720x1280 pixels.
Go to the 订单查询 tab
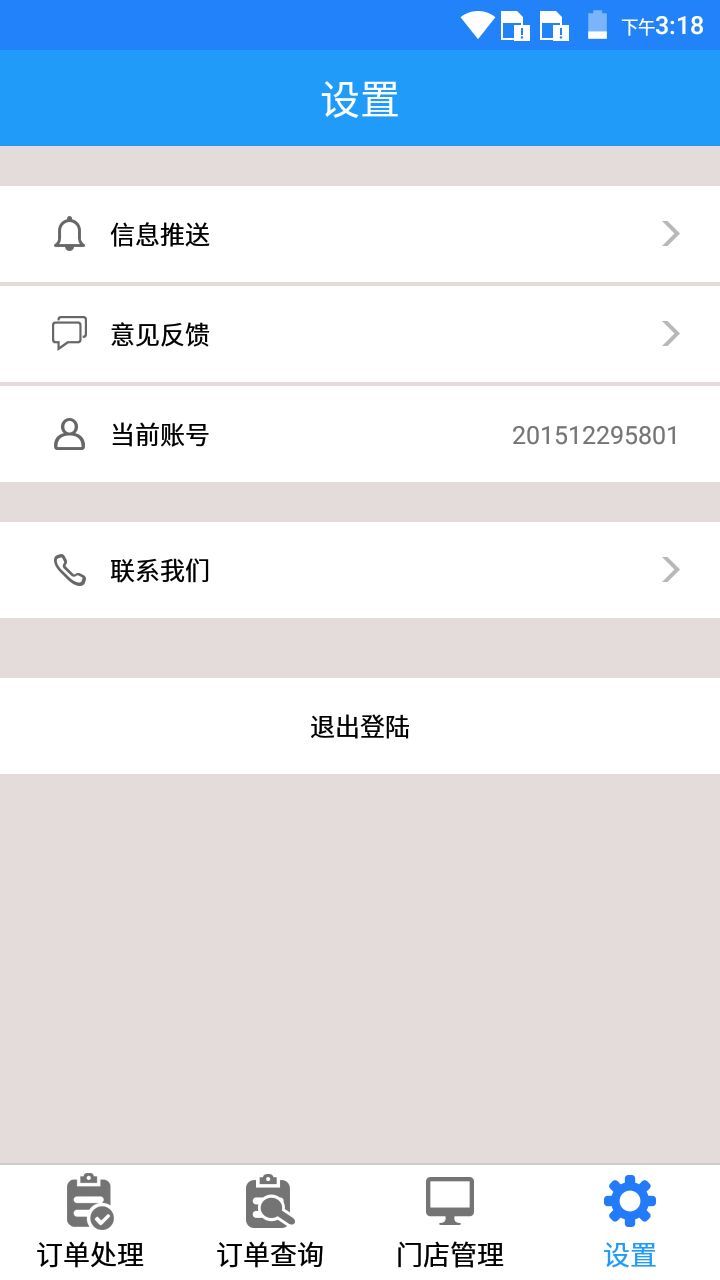[270, 1222]
